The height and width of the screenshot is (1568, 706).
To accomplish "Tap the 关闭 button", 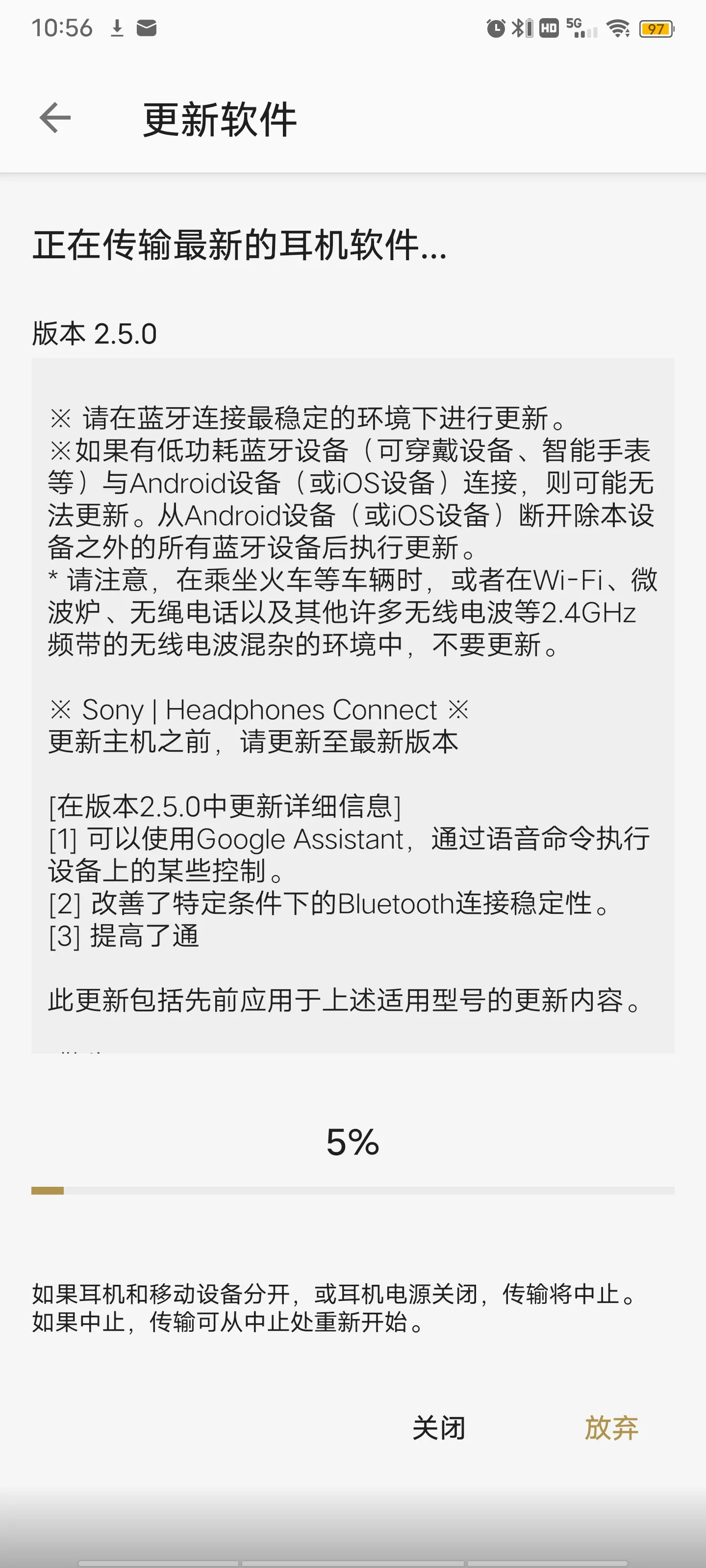I will pyautogui.click(x=439, y=1427).
